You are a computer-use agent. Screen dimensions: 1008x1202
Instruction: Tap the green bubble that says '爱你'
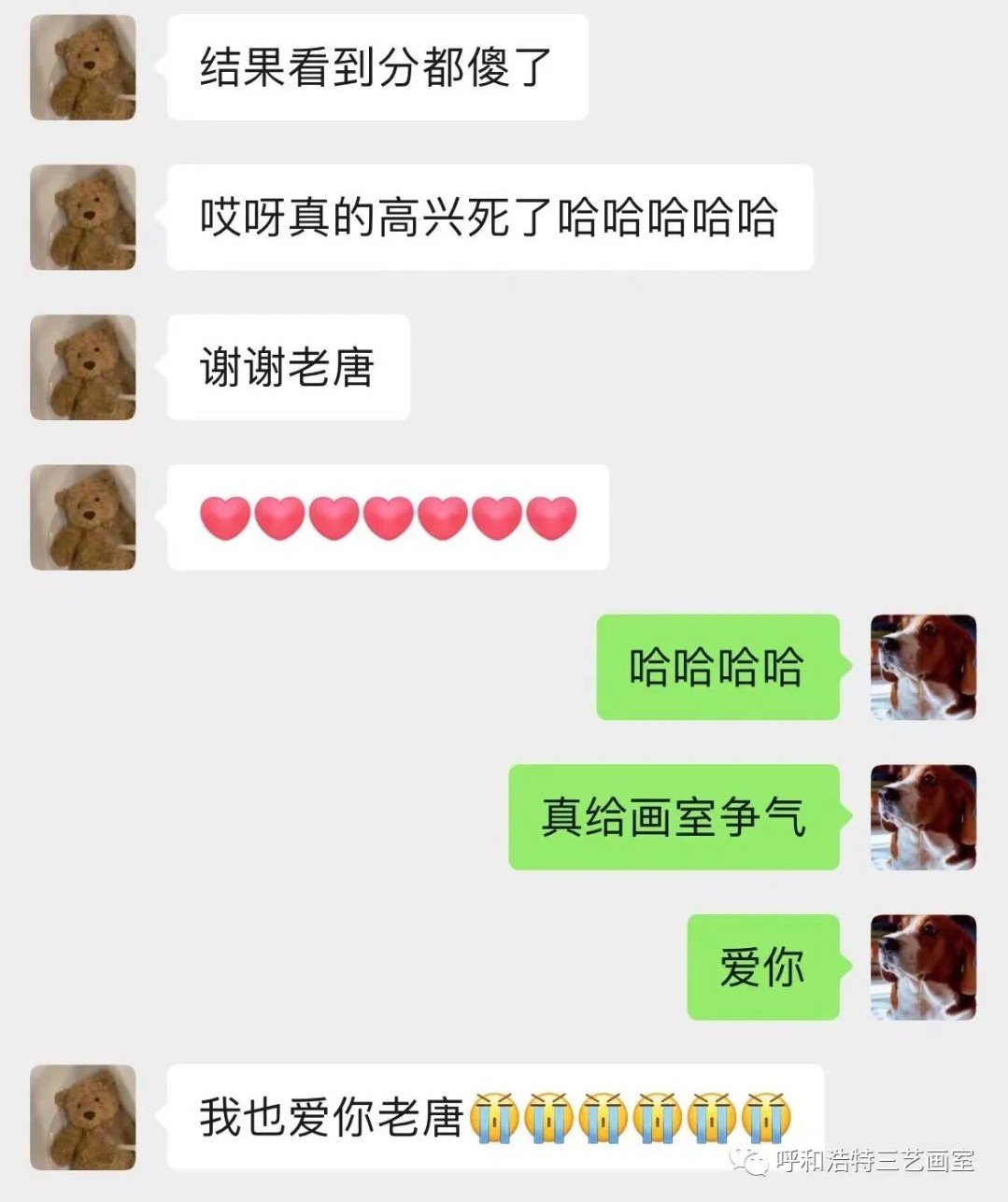[x=761, y=969]
